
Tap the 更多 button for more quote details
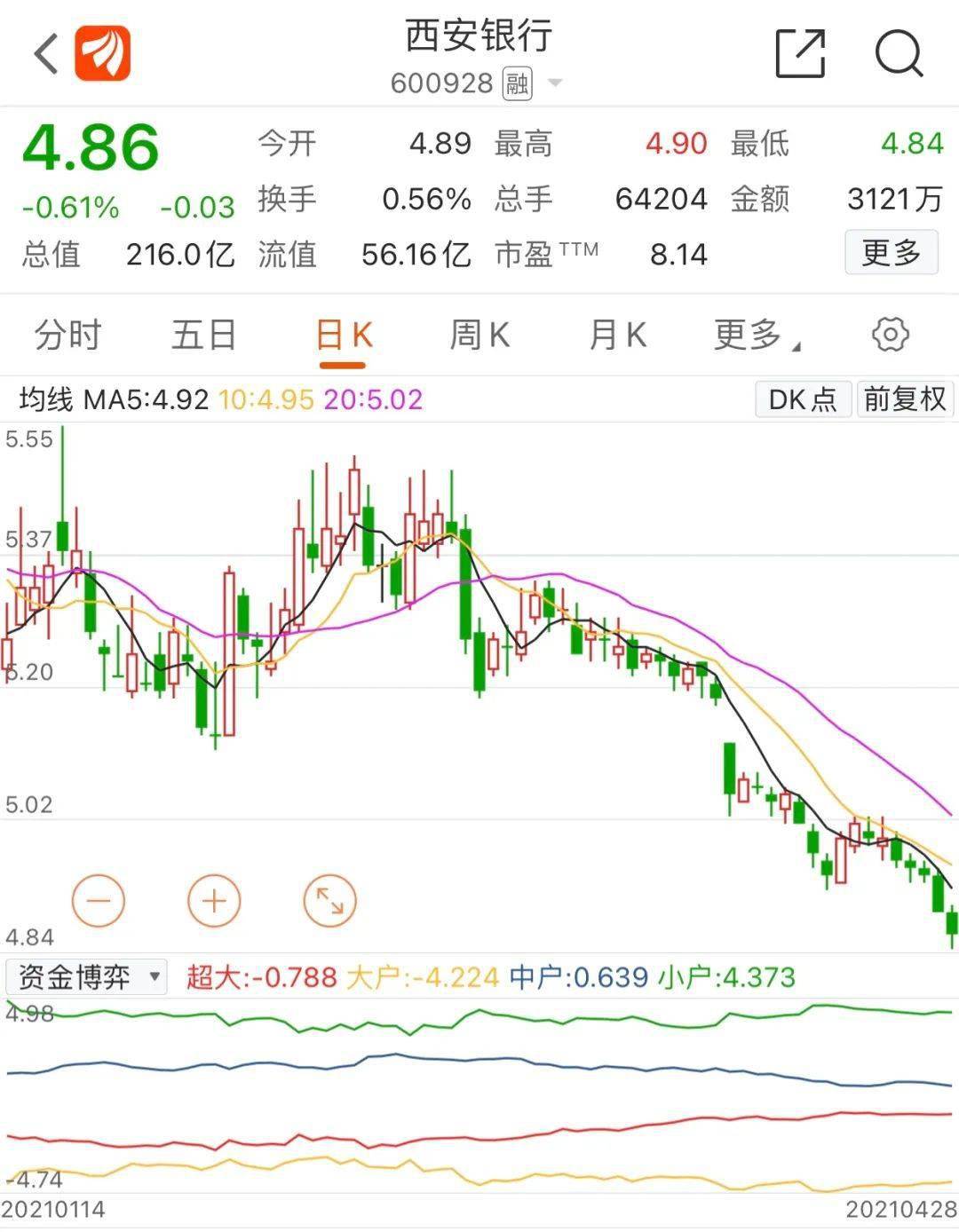(892, 252)
